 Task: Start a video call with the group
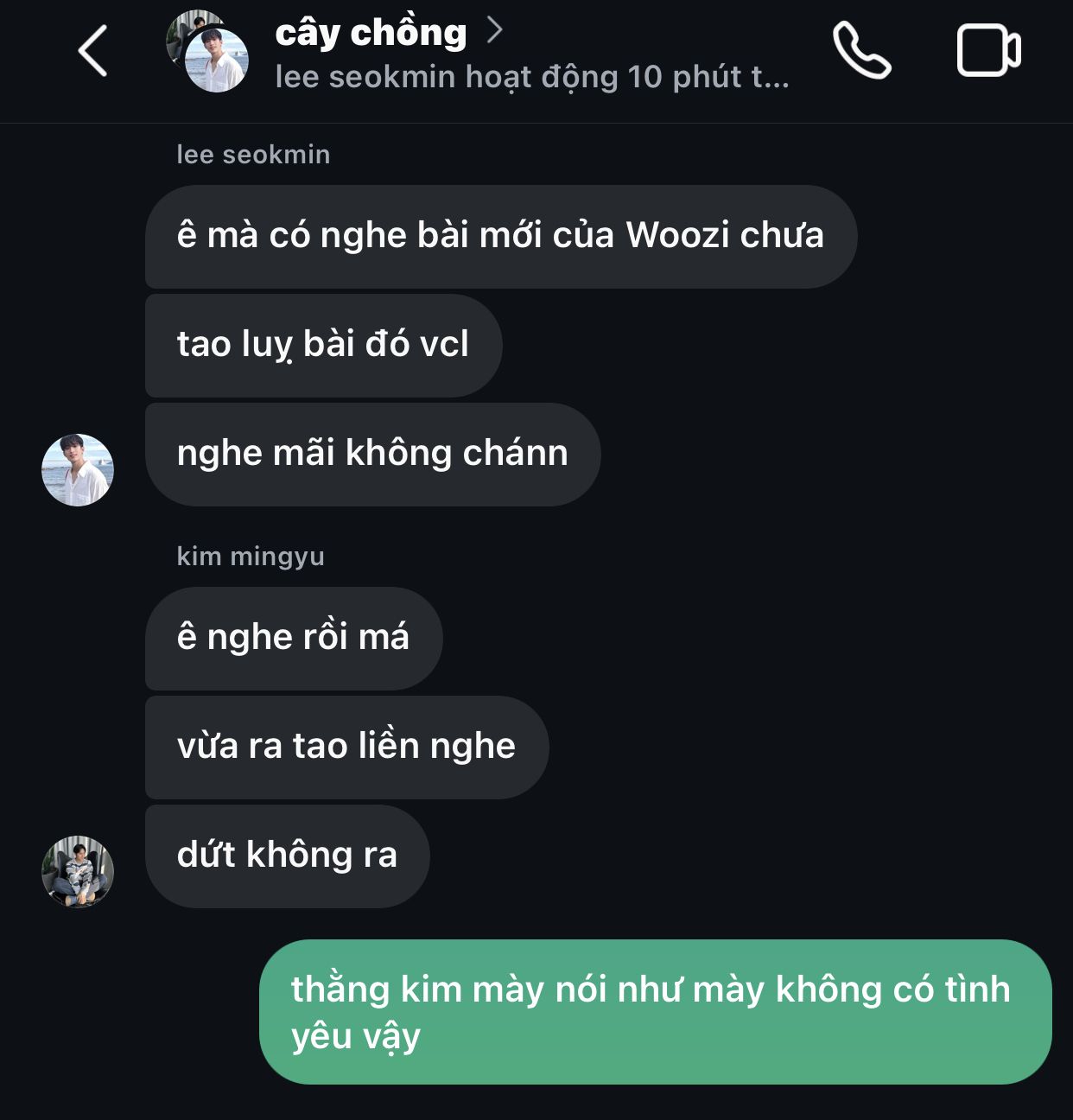click(x=988, y=51)
